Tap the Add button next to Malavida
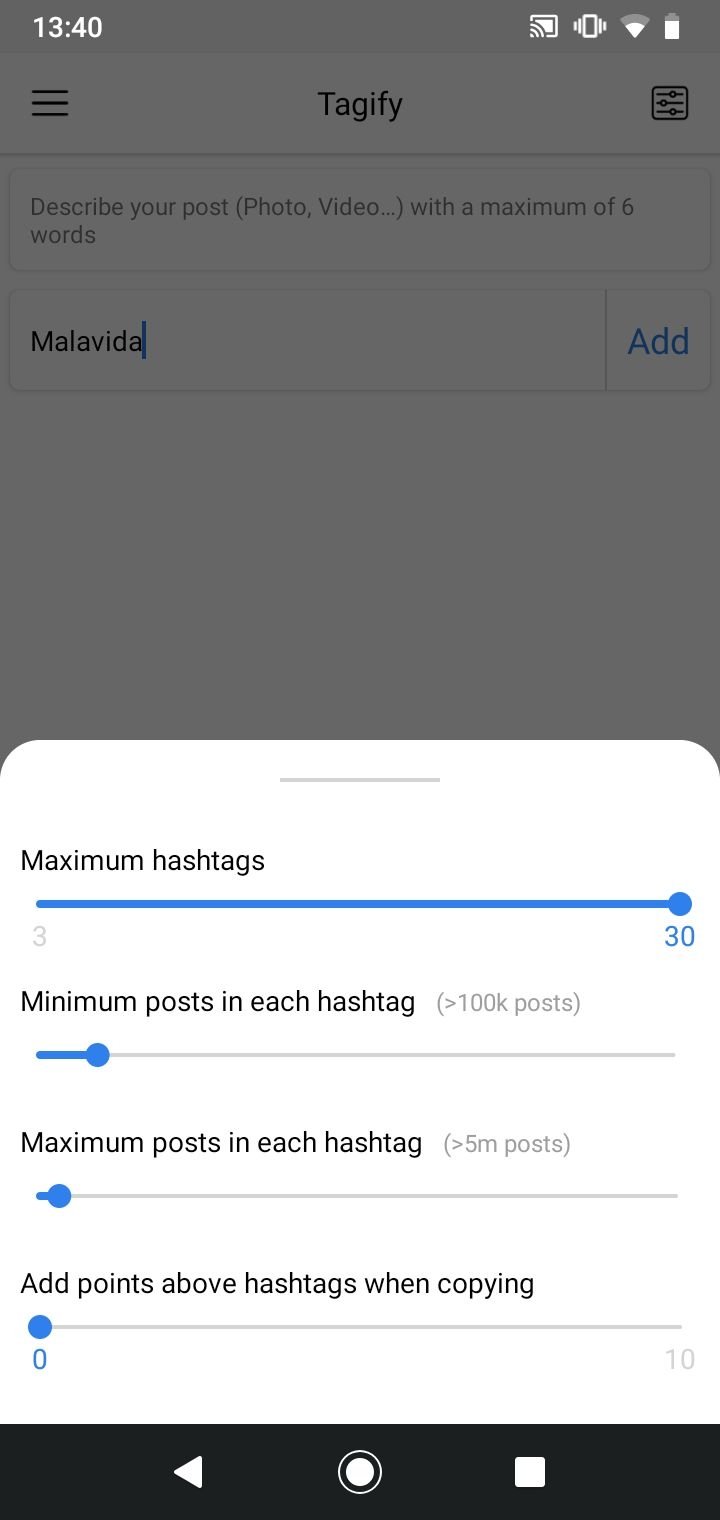Viewport: 720px width, 1520px height. point(658,341)
